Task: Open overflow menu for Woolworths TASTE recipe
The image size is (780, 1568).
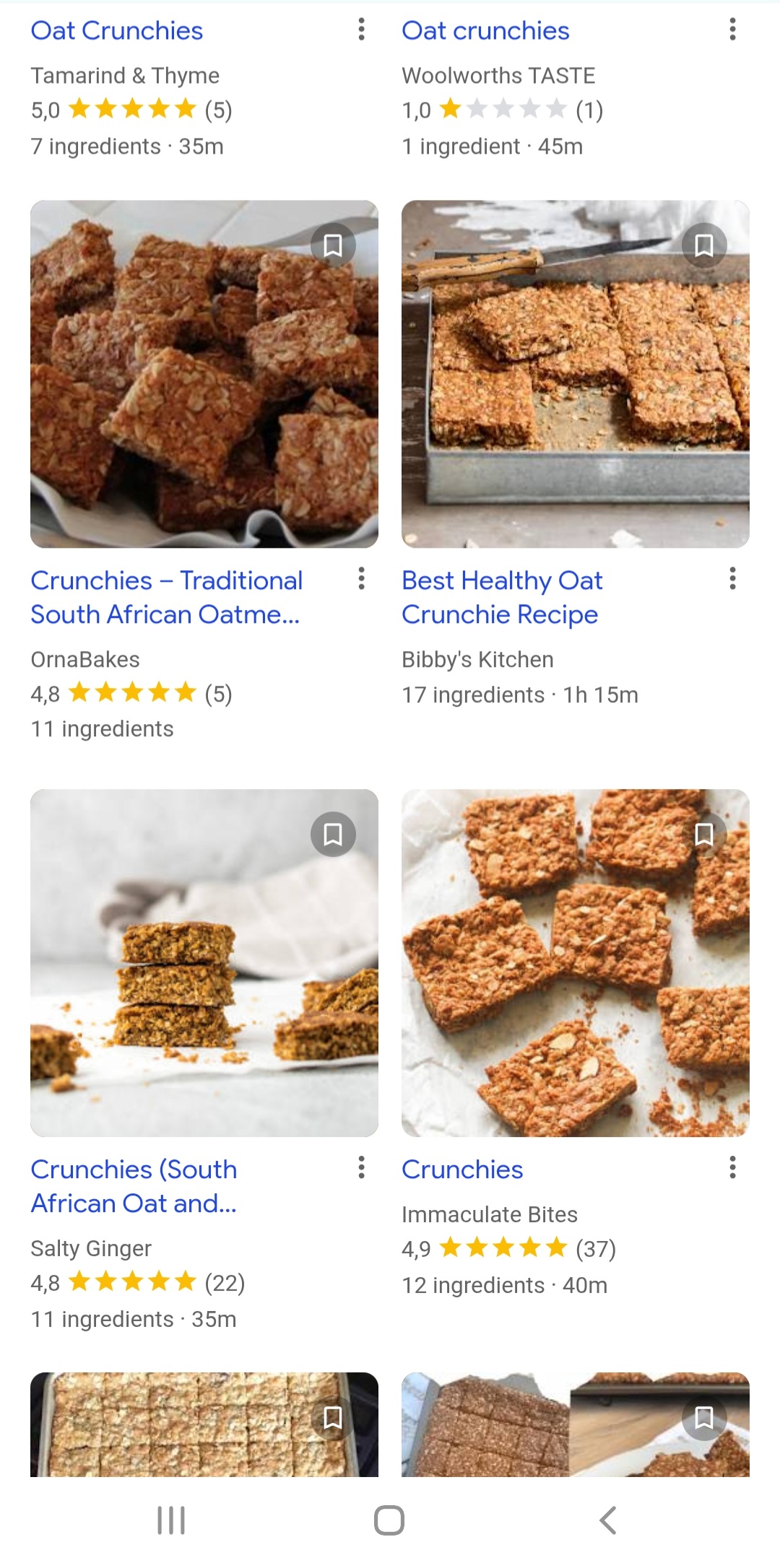Action: pyautogui.click(x=732, y=30)
